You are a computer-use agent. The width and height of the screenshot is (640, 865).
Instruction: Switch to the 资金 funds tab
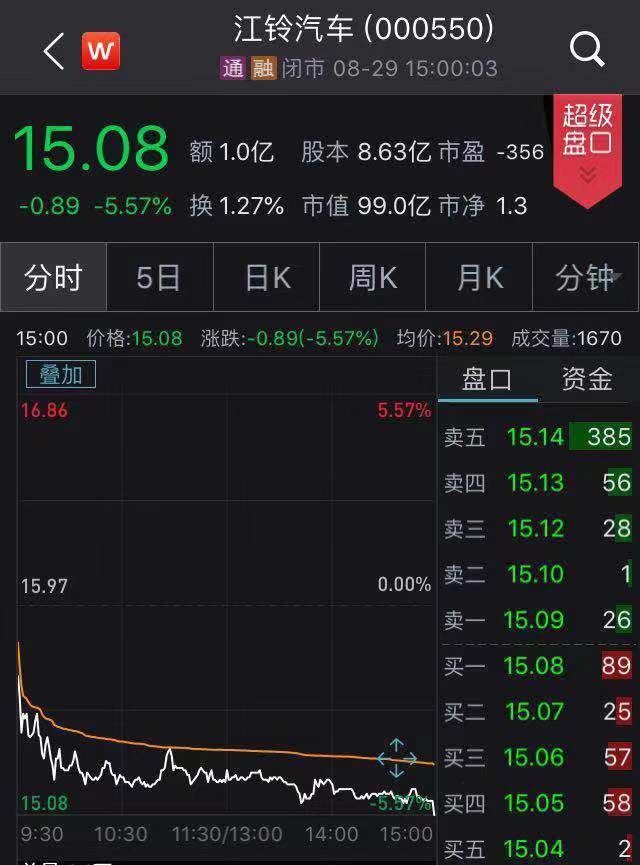coord(587,379)
